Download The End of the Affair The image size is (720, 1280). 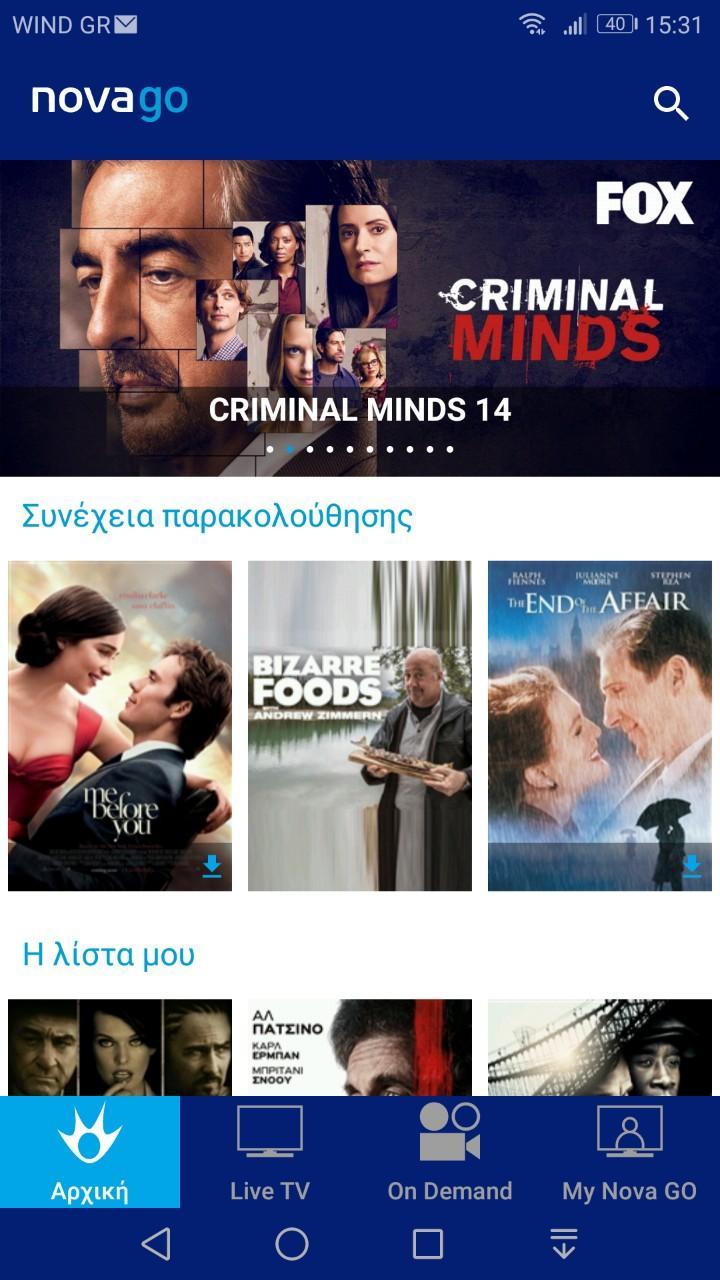[691, 866]
